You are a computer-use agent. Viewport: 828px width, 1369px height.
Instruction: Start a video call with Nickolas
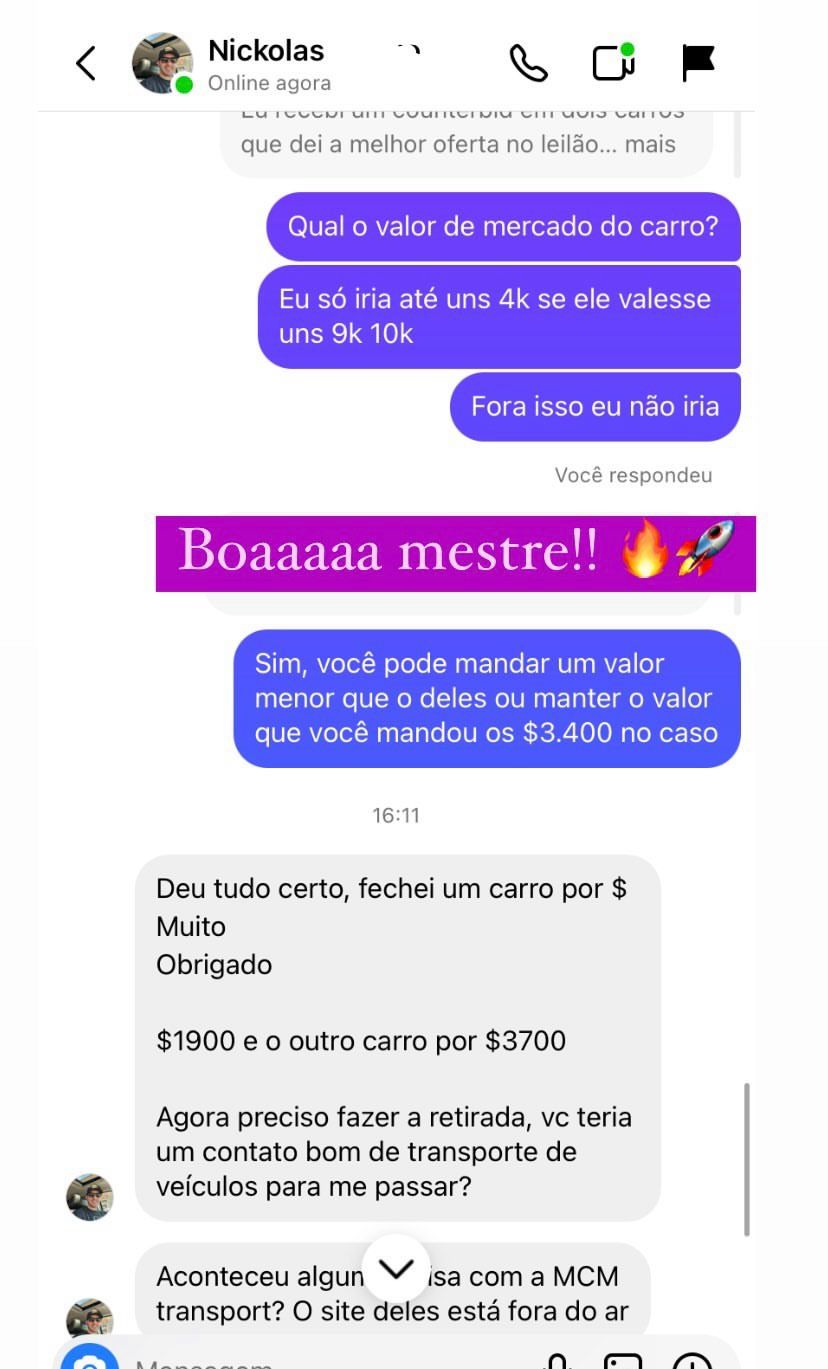pos(613,63)
